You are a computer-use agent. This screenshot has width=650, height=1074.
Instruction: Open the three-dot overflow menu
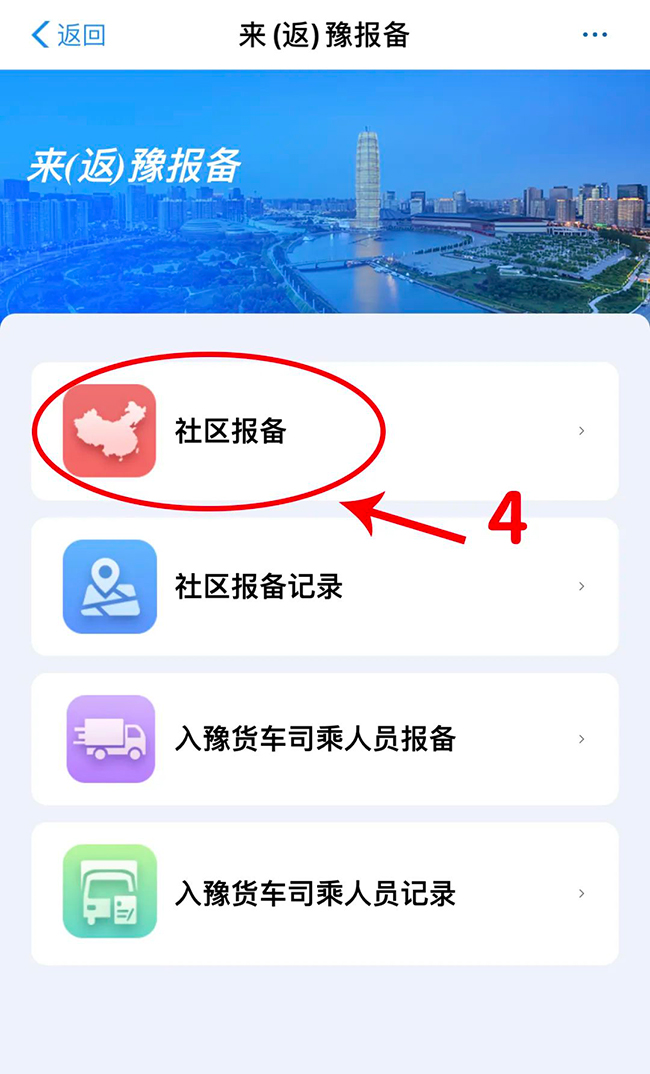click(x=595, y=36)
